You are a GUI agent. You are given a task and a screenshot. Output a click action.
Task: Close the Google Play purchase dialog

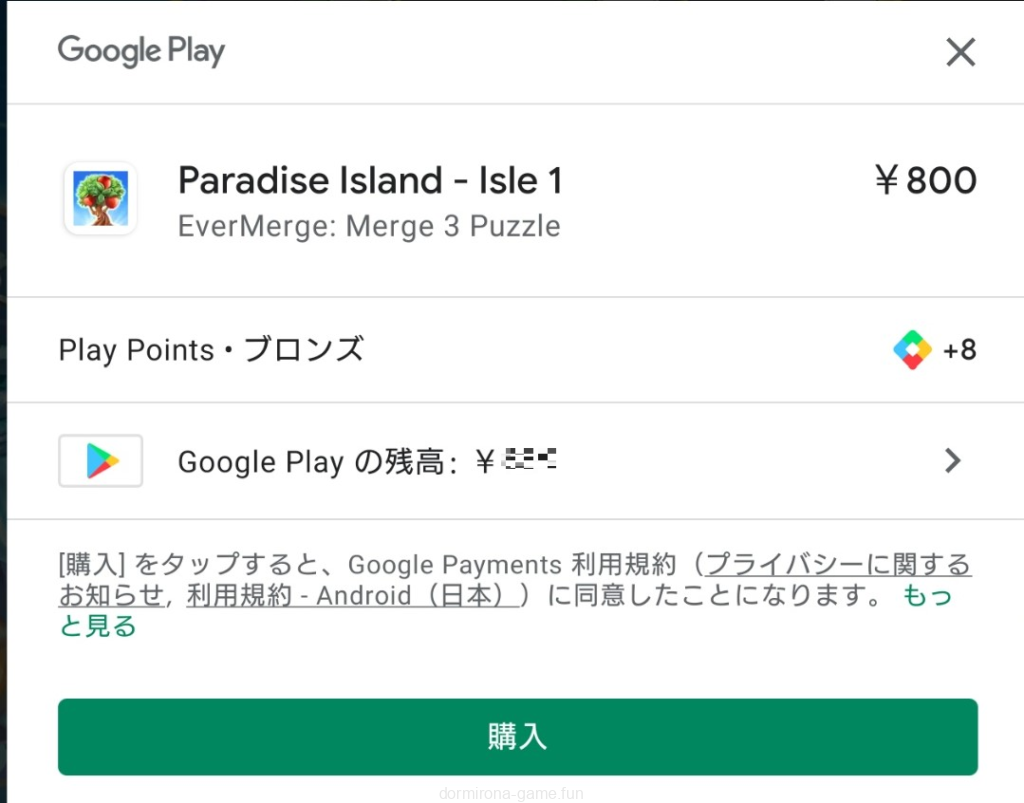point(960,52)
